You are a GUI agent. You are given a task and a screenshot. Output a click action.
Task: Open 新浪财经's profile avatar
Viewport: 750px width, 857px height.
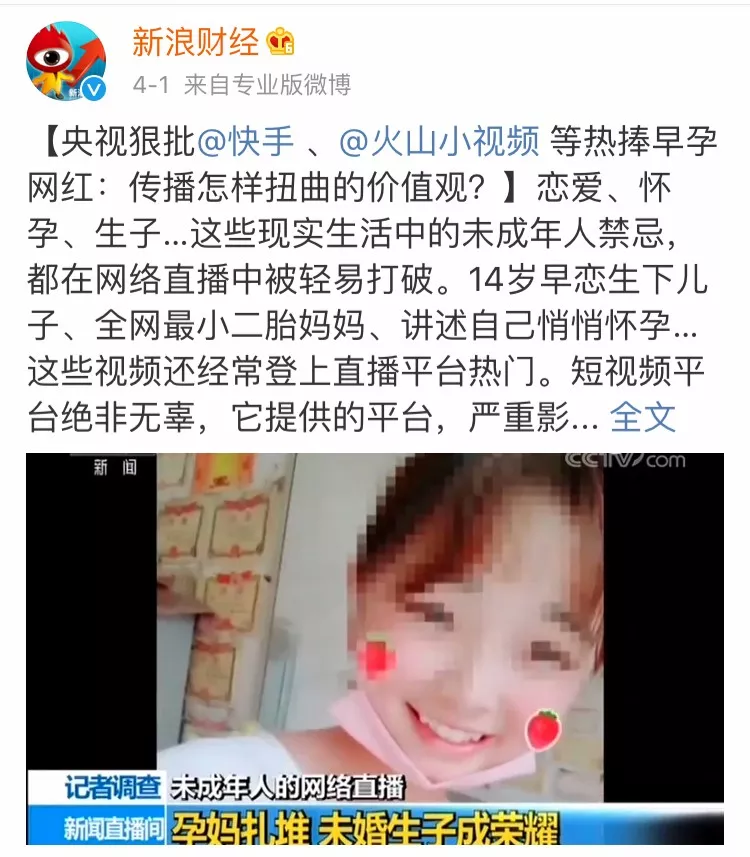pyautogui.click(x=66, y=60)
